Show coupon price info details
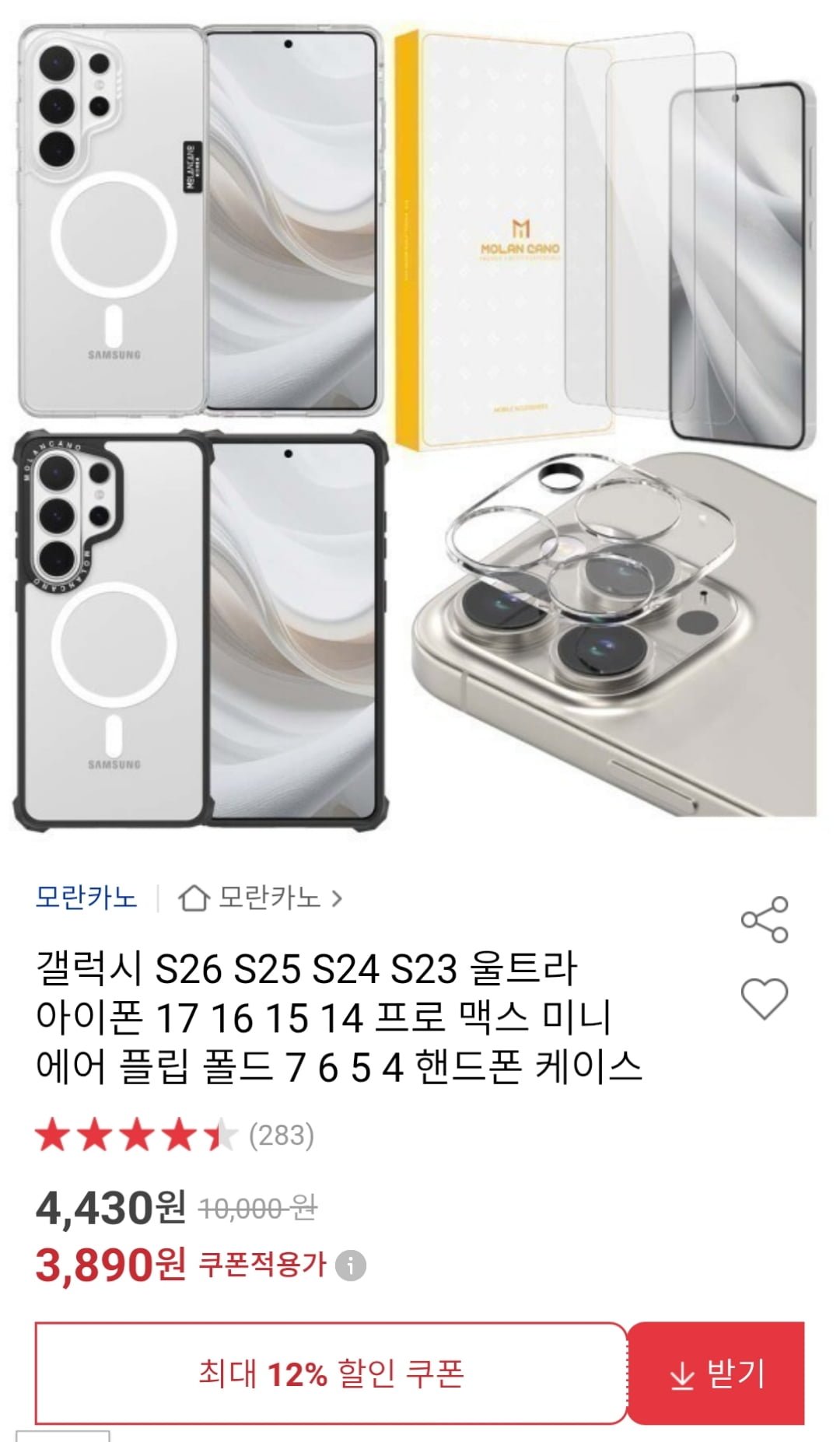 351,1265
